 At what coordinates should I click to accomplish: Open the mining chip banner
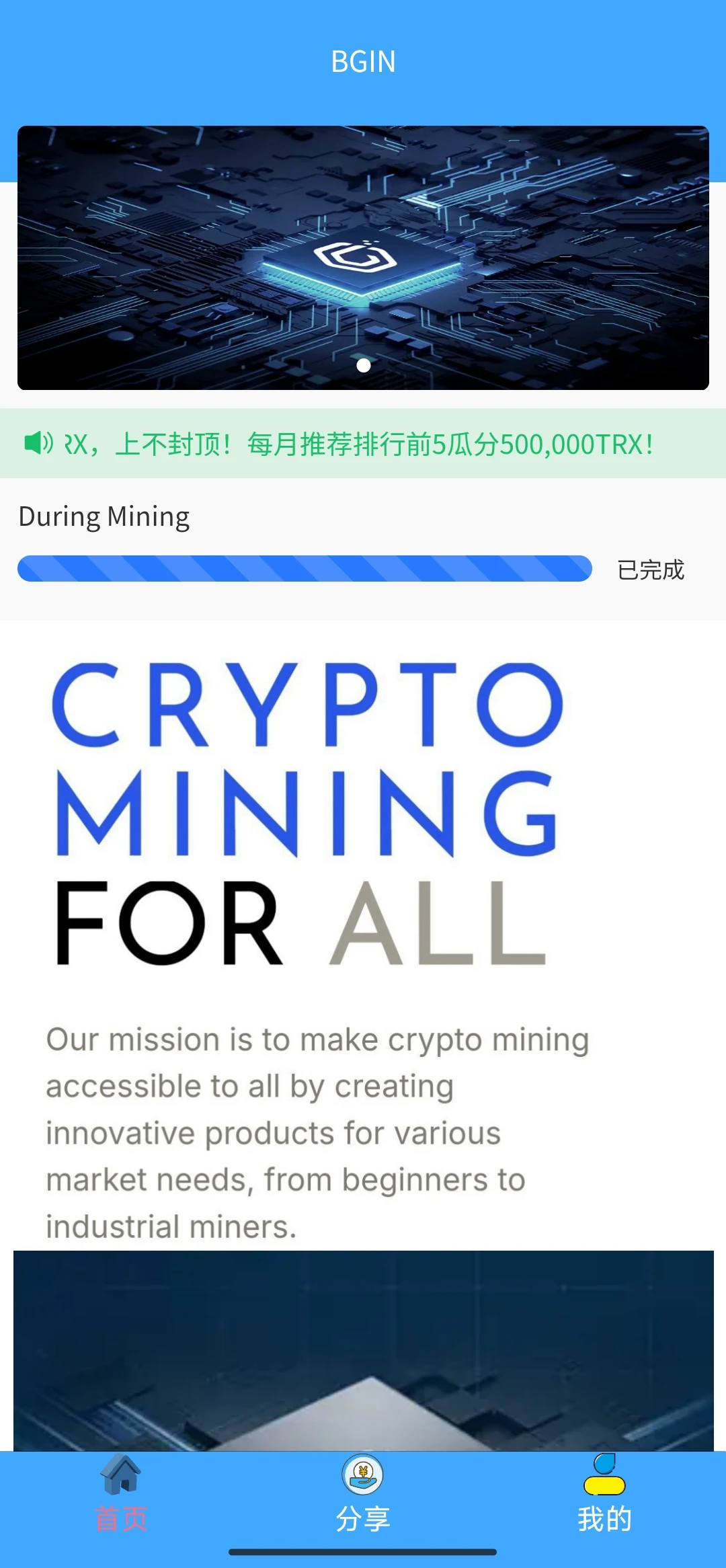pyautogui.click(x=363, y=258)
